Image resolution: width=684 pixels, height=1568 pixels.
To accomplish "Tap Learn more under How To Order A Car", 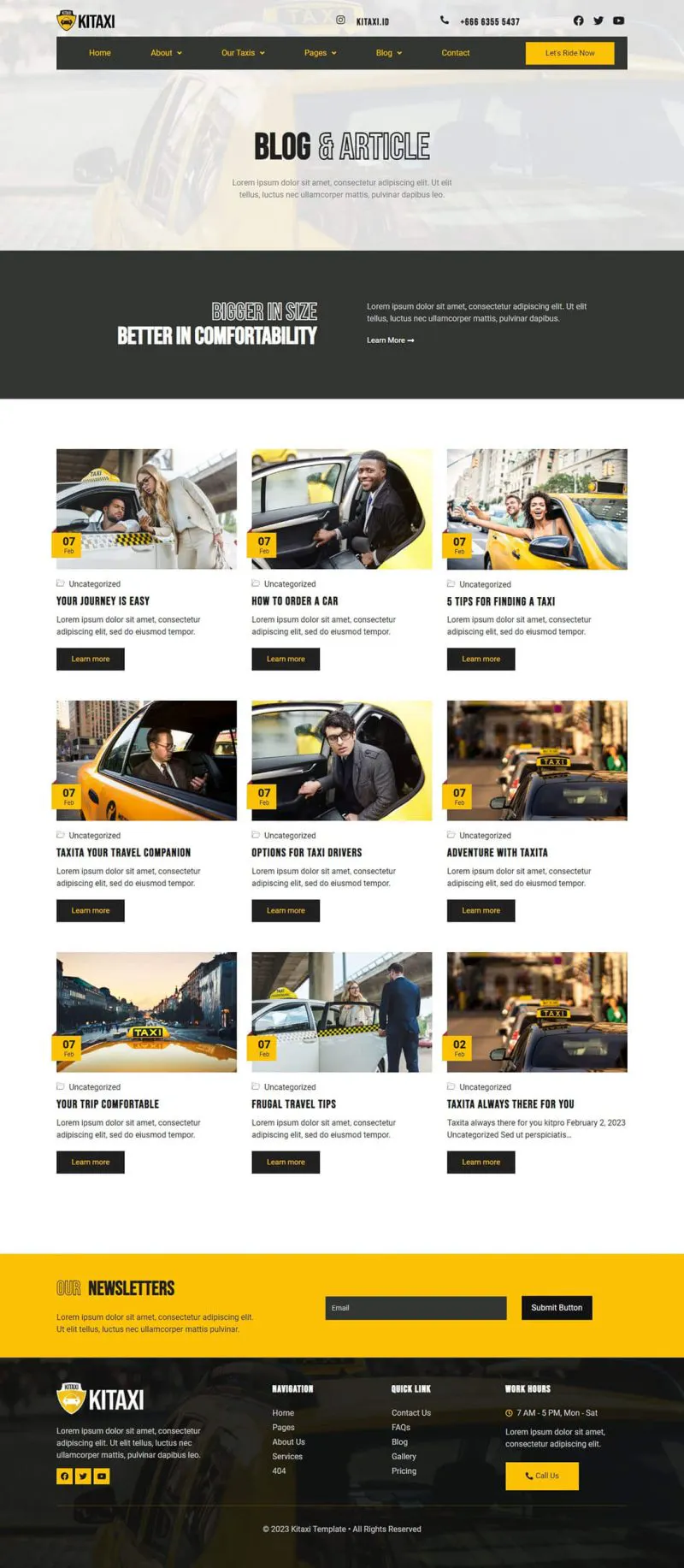I will (x=286, y=659).
